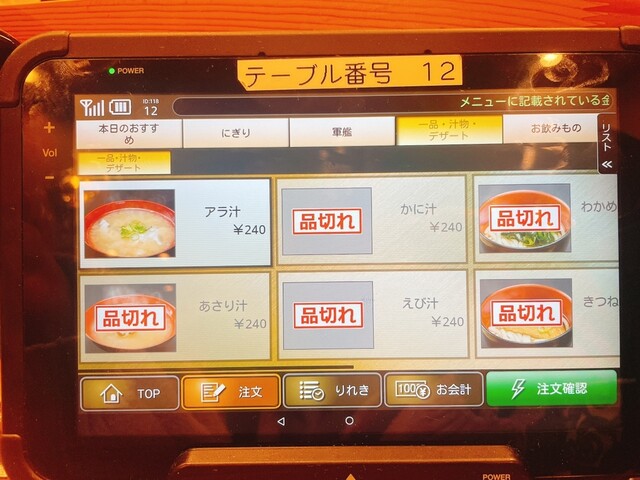Go to TOP screen

(x=131, y=393)
